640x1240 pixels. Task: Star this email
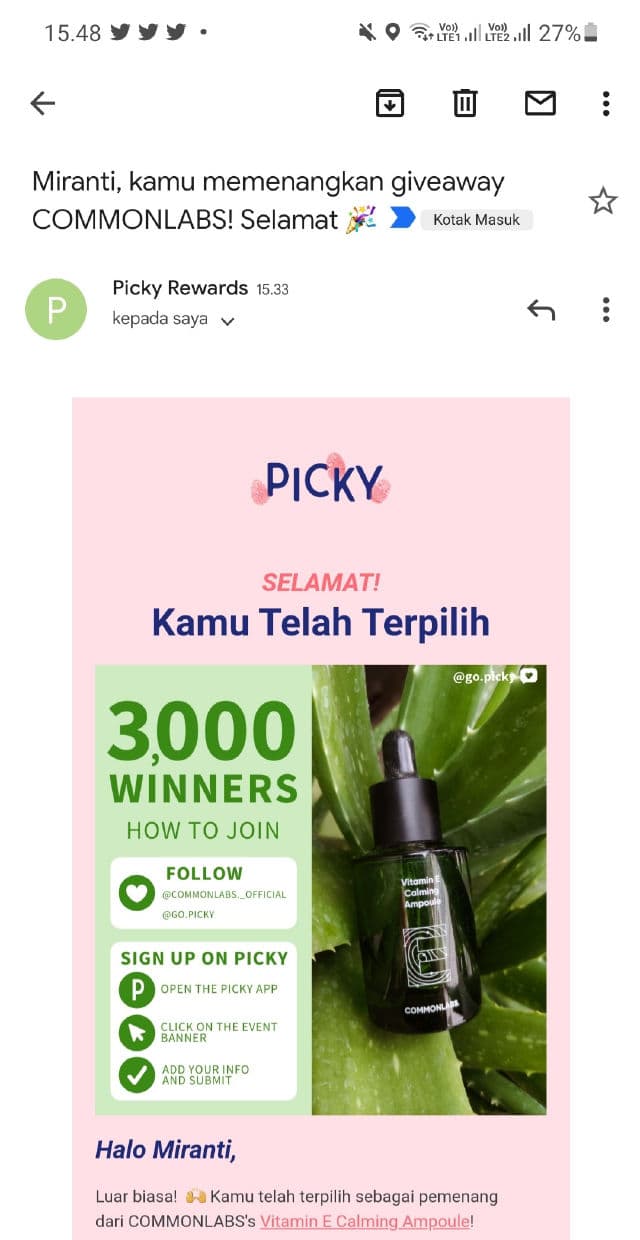coord(603,201)
